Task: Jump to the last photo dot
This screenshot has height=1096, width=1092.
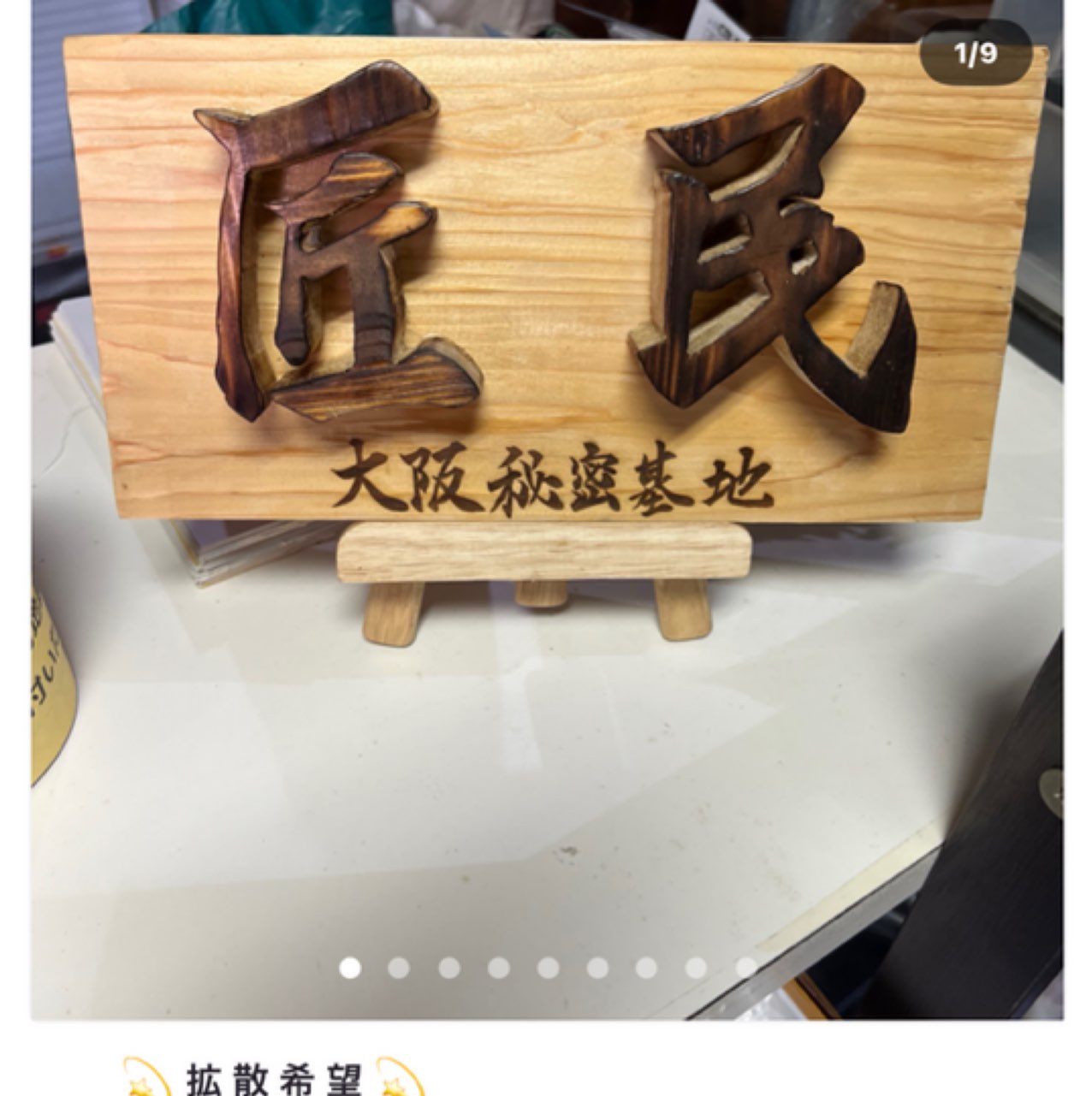Action: (745, 968)
